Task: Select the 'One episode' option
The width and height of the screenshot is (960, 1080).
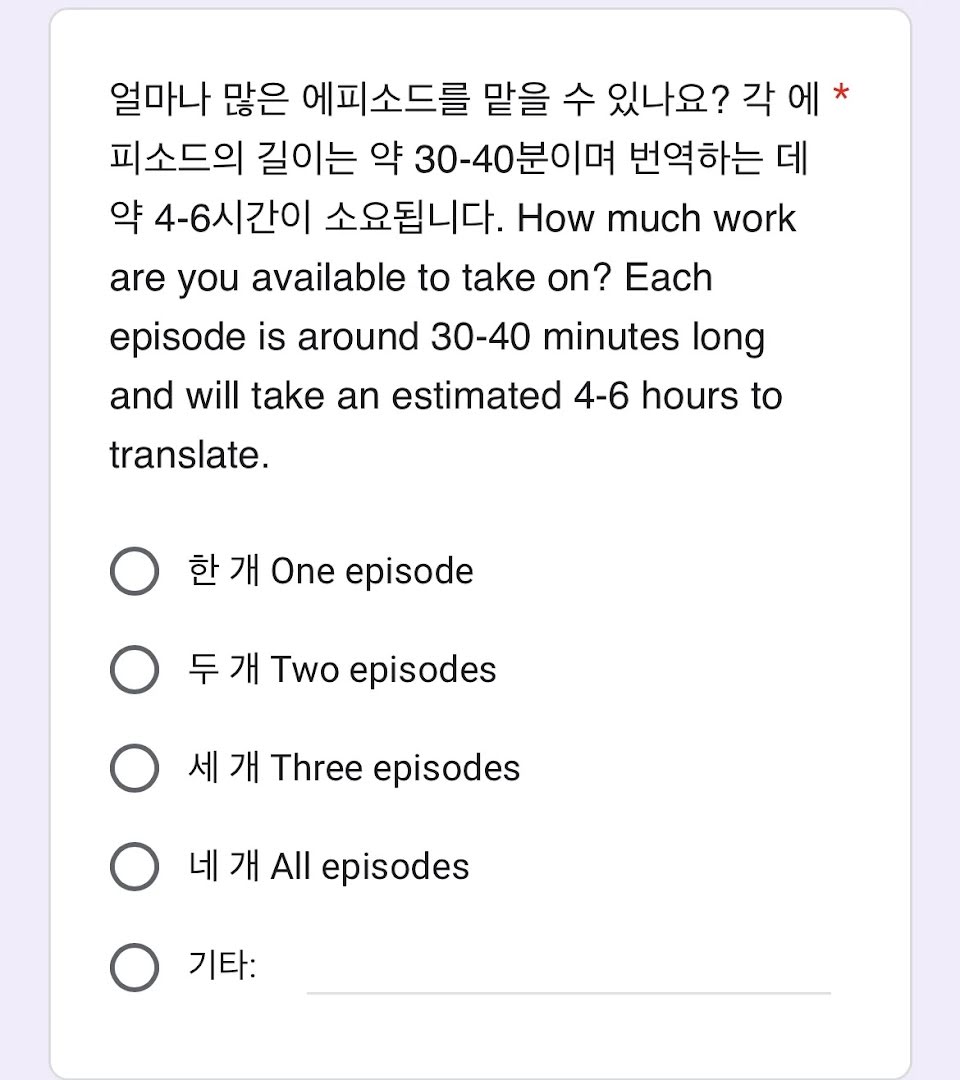Action: point(134,572)
